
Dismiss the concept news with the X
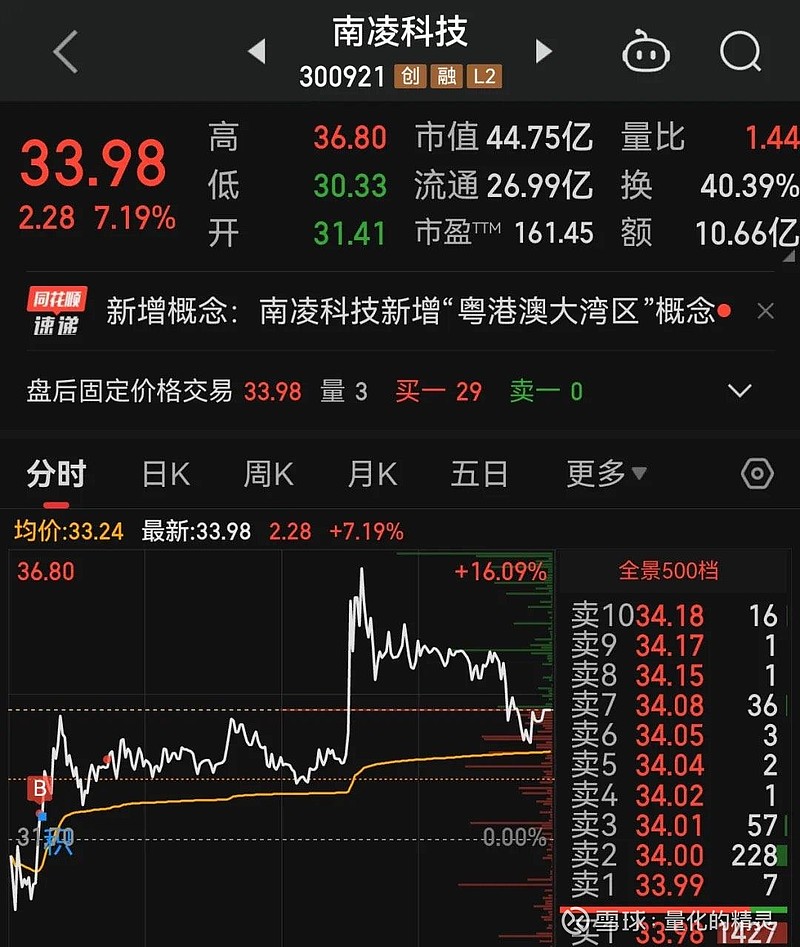pyautogui.click(x=765, y=309)
